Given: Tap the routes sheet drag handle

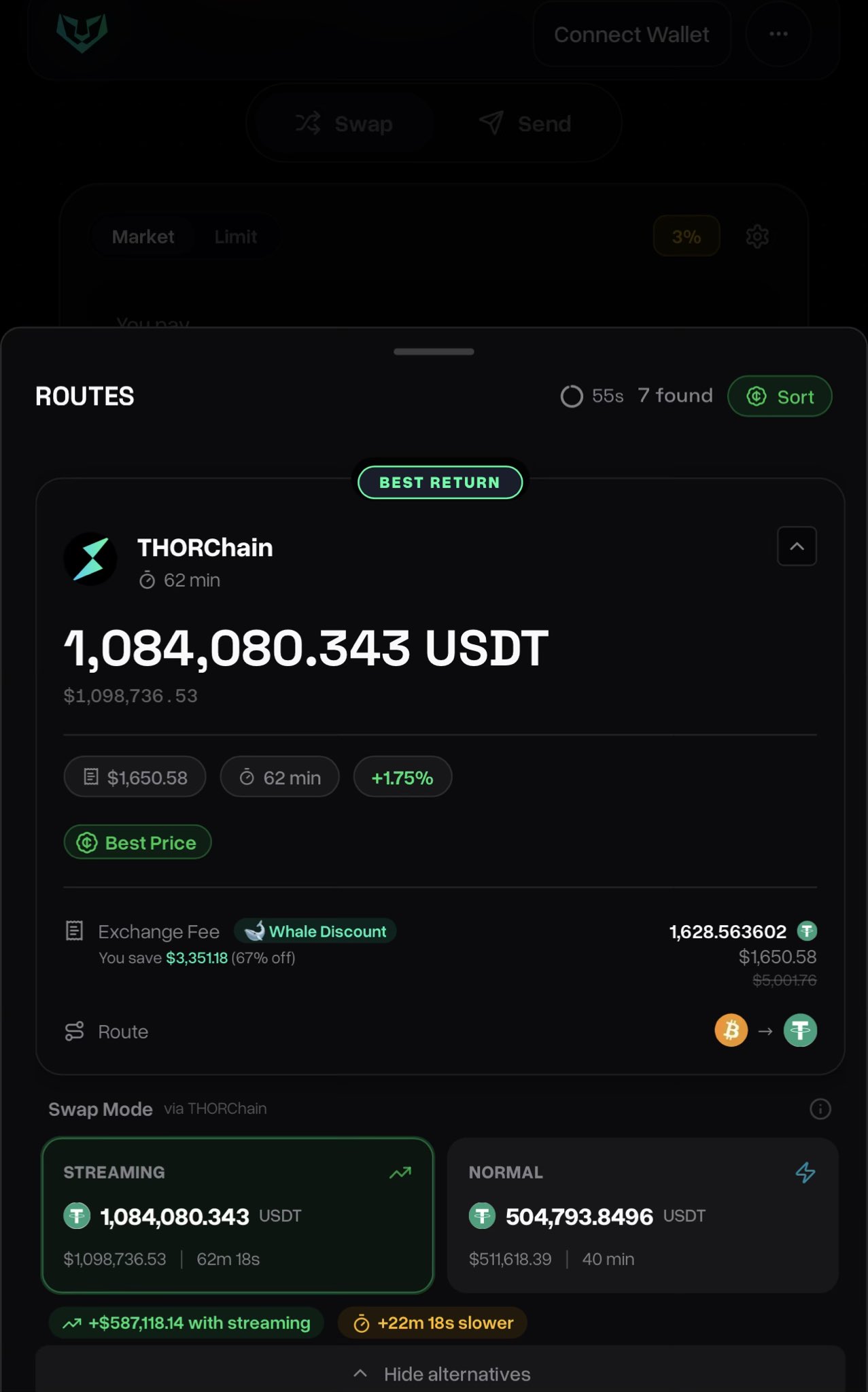Looking at the screenshot, I should coord(434,351).
